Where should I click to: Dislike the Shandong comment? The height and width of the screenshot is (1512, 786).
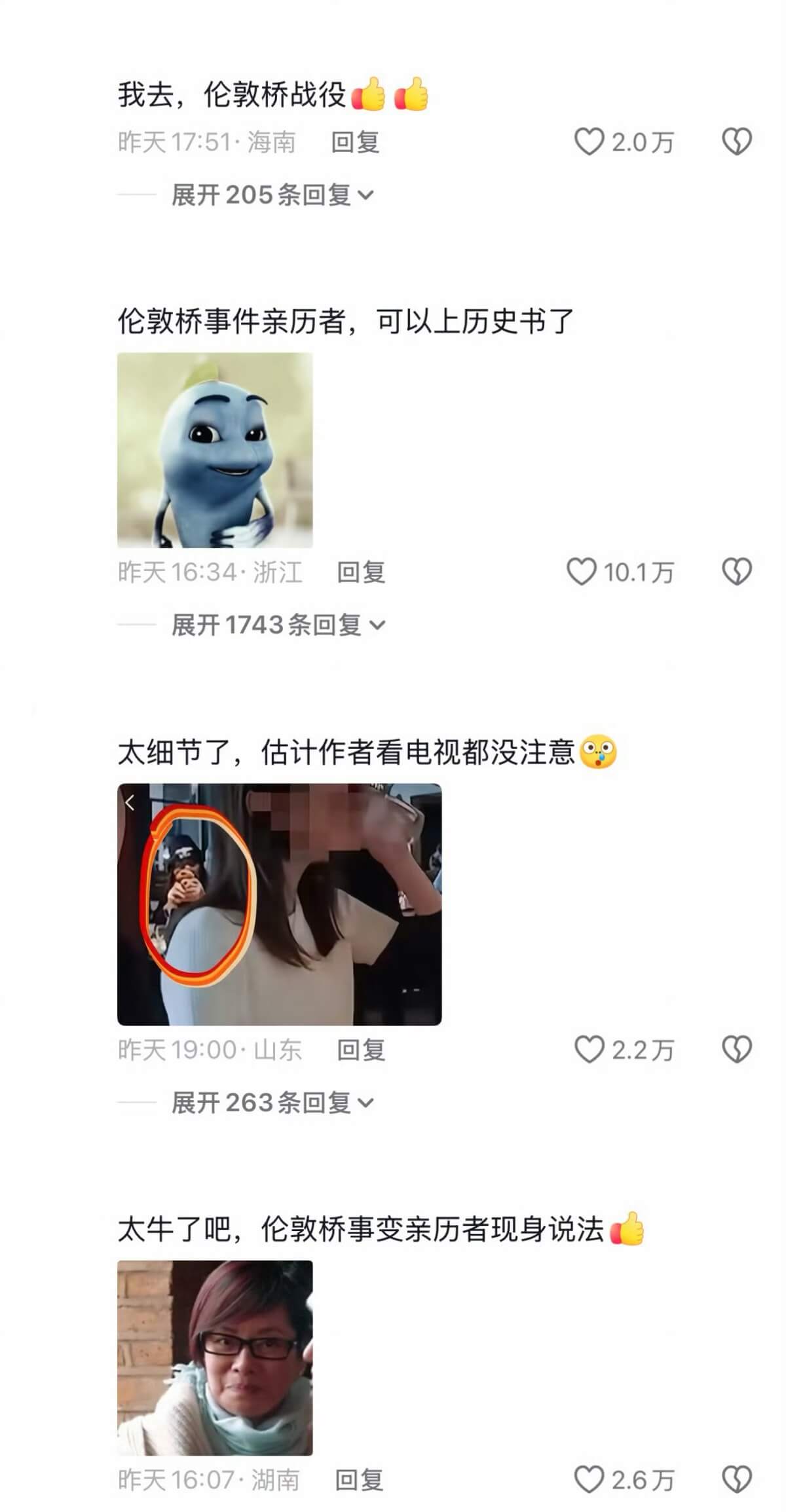pos(736,1049)
